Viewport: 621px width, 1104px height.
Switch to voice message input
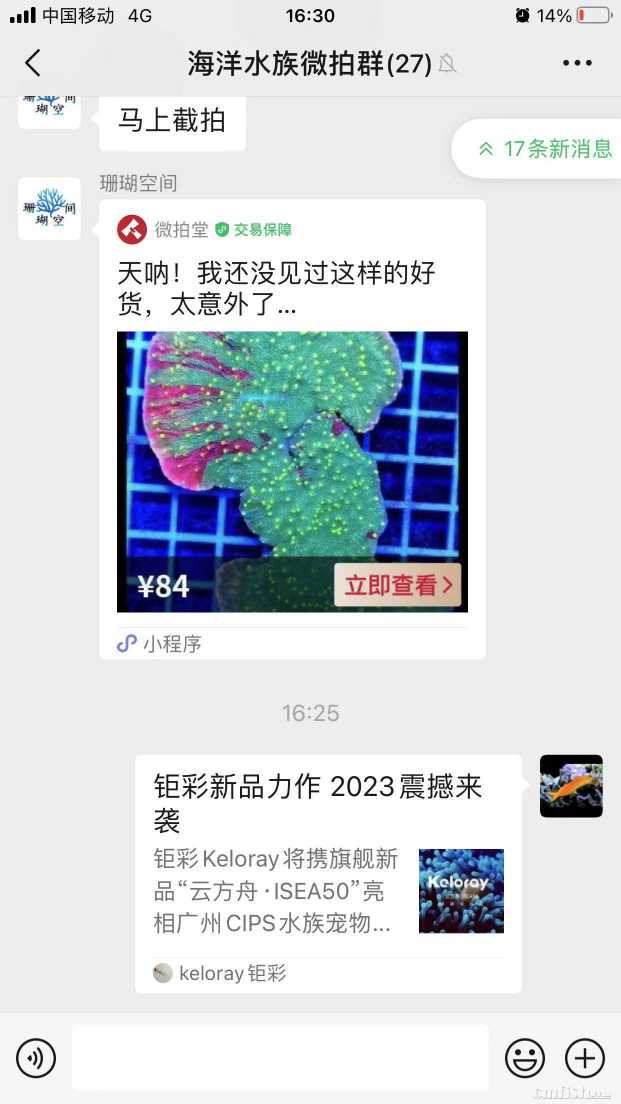tap(36, 1057)
